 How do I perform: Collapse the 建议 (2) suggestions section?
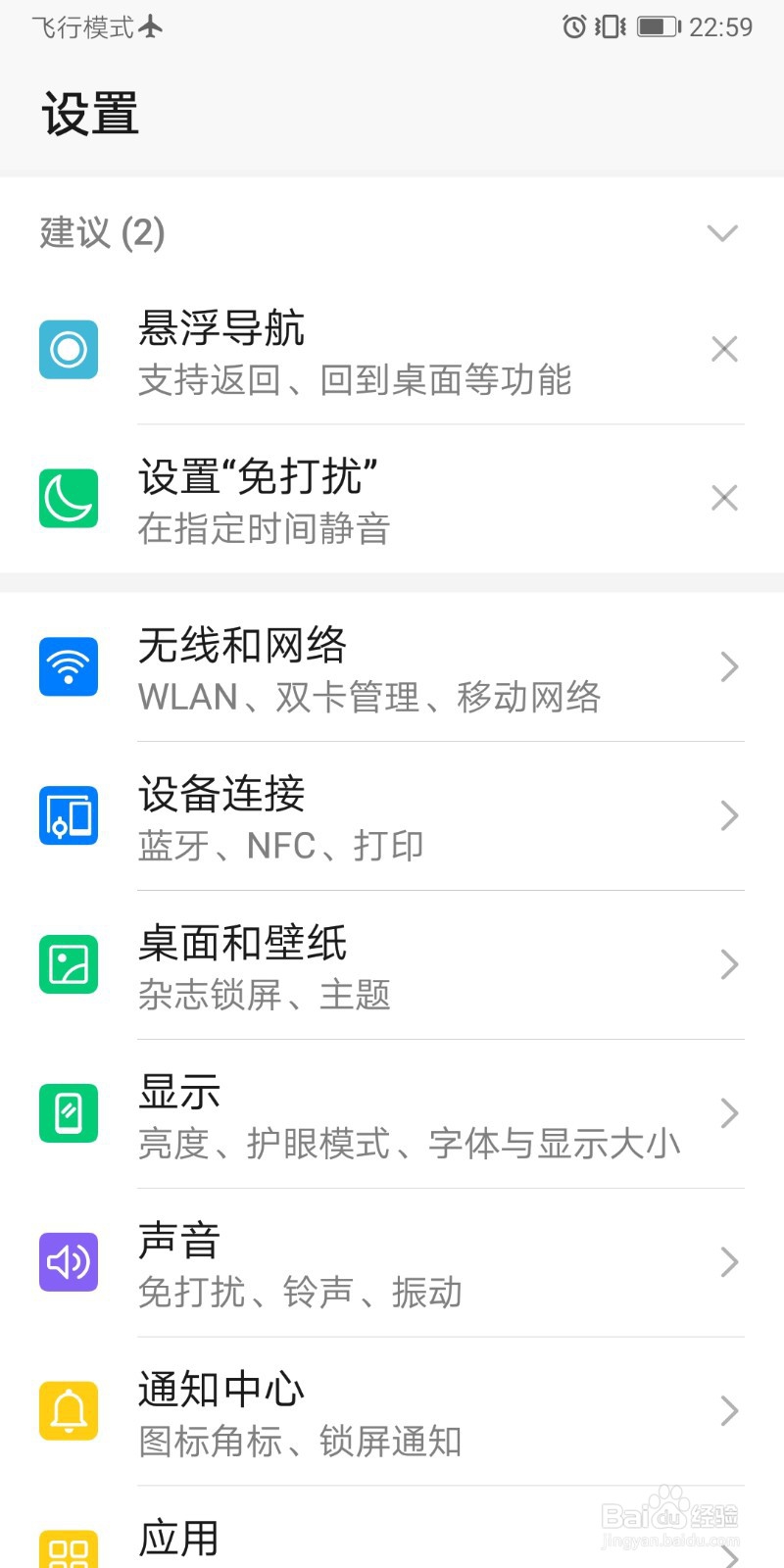(x=723, y=233)
